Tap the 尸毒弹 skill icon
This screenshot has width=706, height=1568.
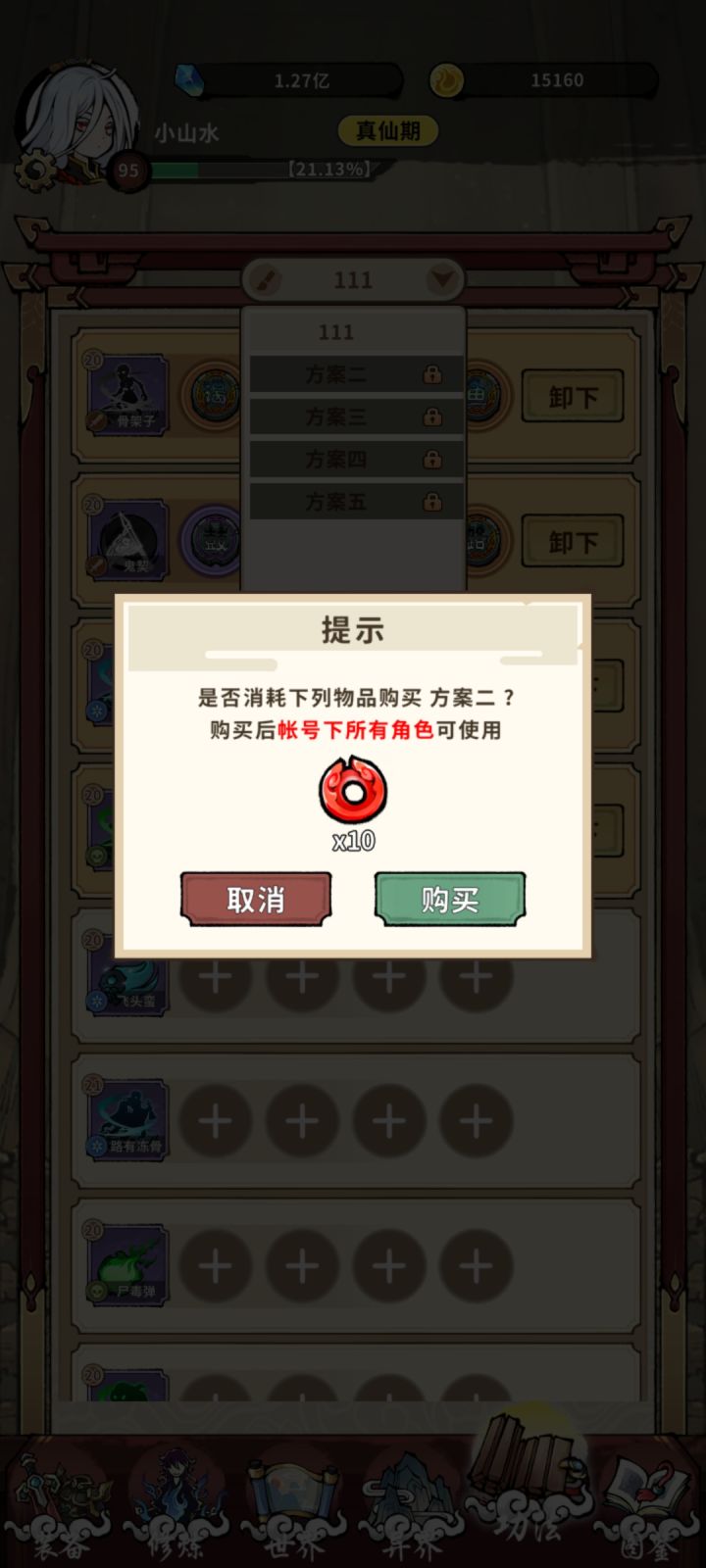(130, 1264)
